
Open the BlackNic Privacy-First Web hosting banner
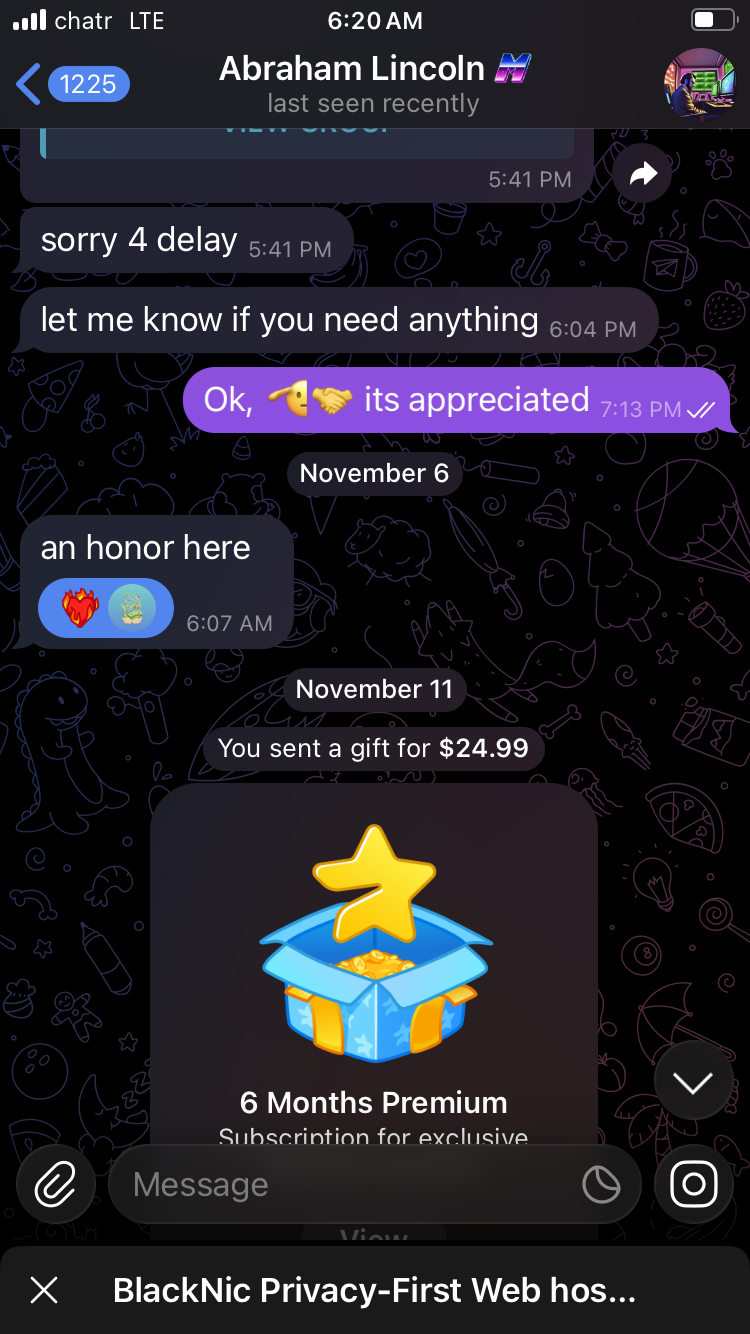tap(375, 1291)
